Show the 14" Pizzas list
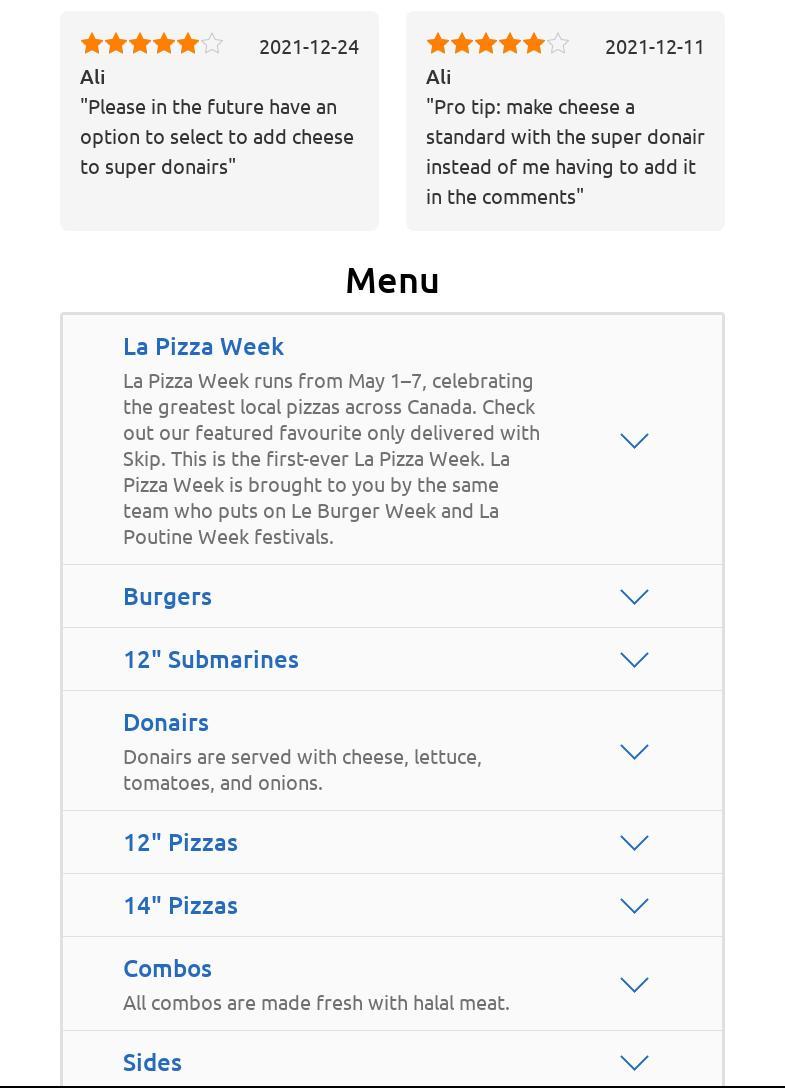 click(634, 906)
